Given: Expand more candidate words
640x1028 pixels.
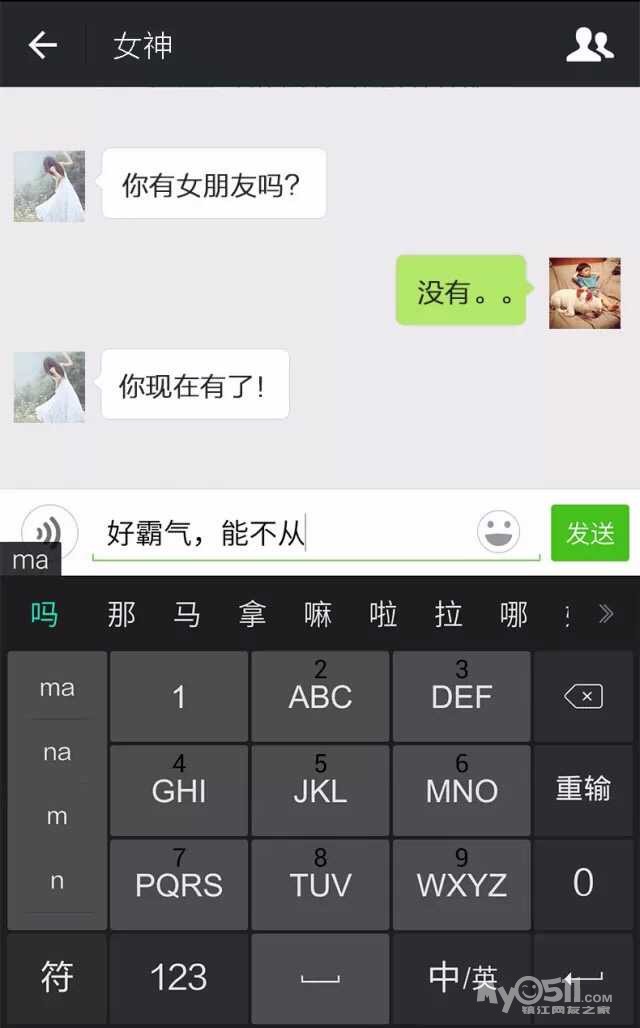Looking at the screenshot, I should 605,613.
